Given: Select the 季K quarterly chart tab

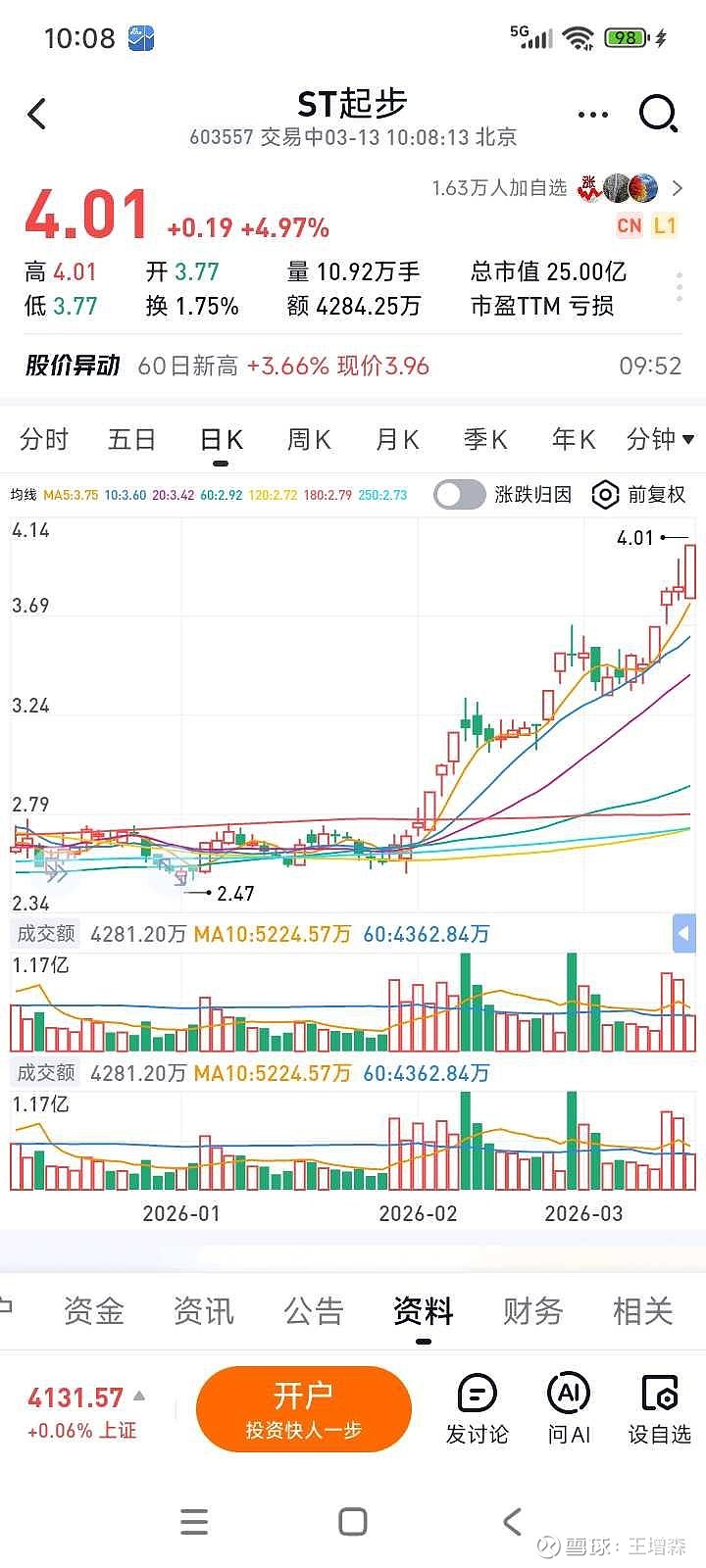Looking at the screenshot, I should pyautogui.click(x=485, y=439).
